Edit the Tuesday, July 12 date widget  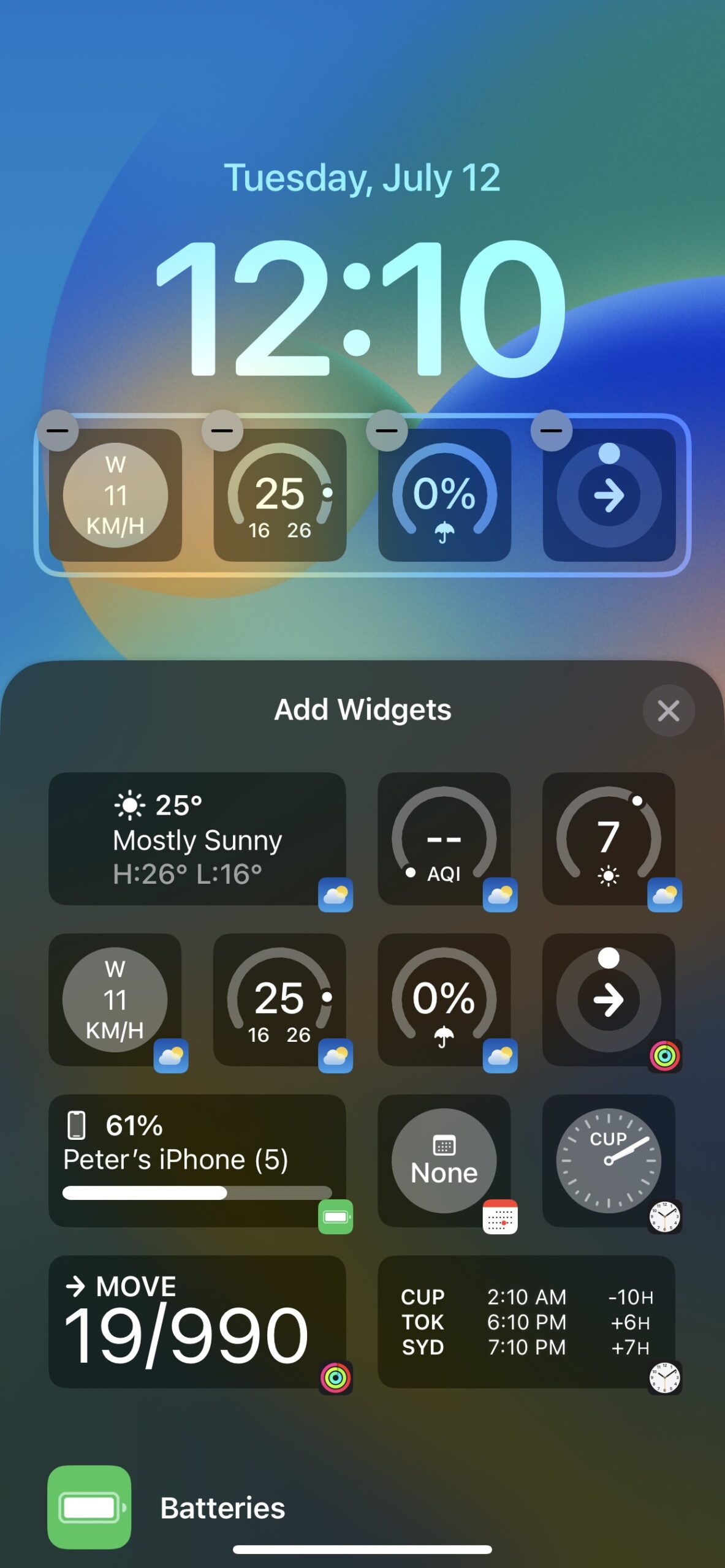[362, 178]
